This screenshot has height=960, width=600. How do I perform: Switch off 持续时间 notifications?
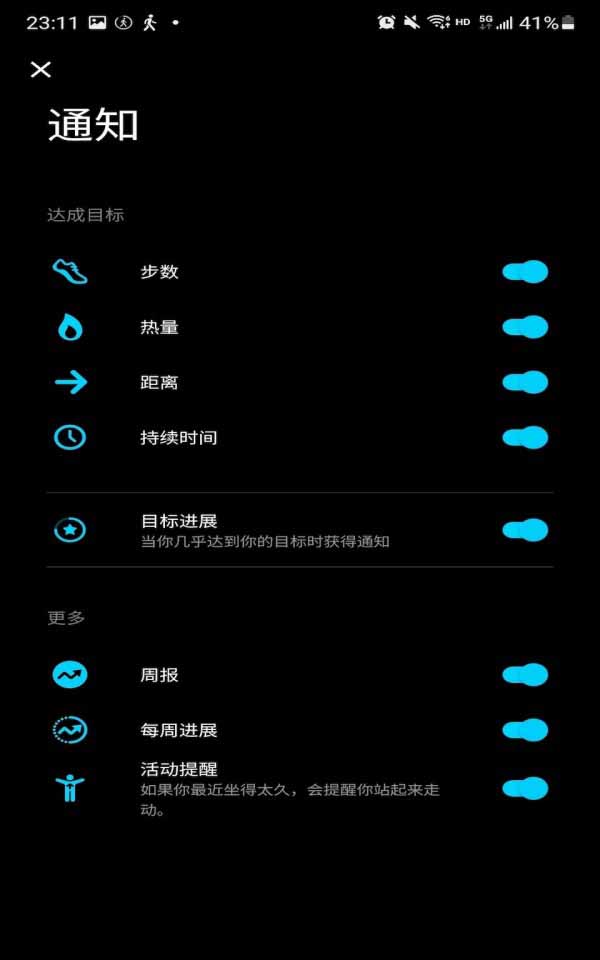coord(525,437)
